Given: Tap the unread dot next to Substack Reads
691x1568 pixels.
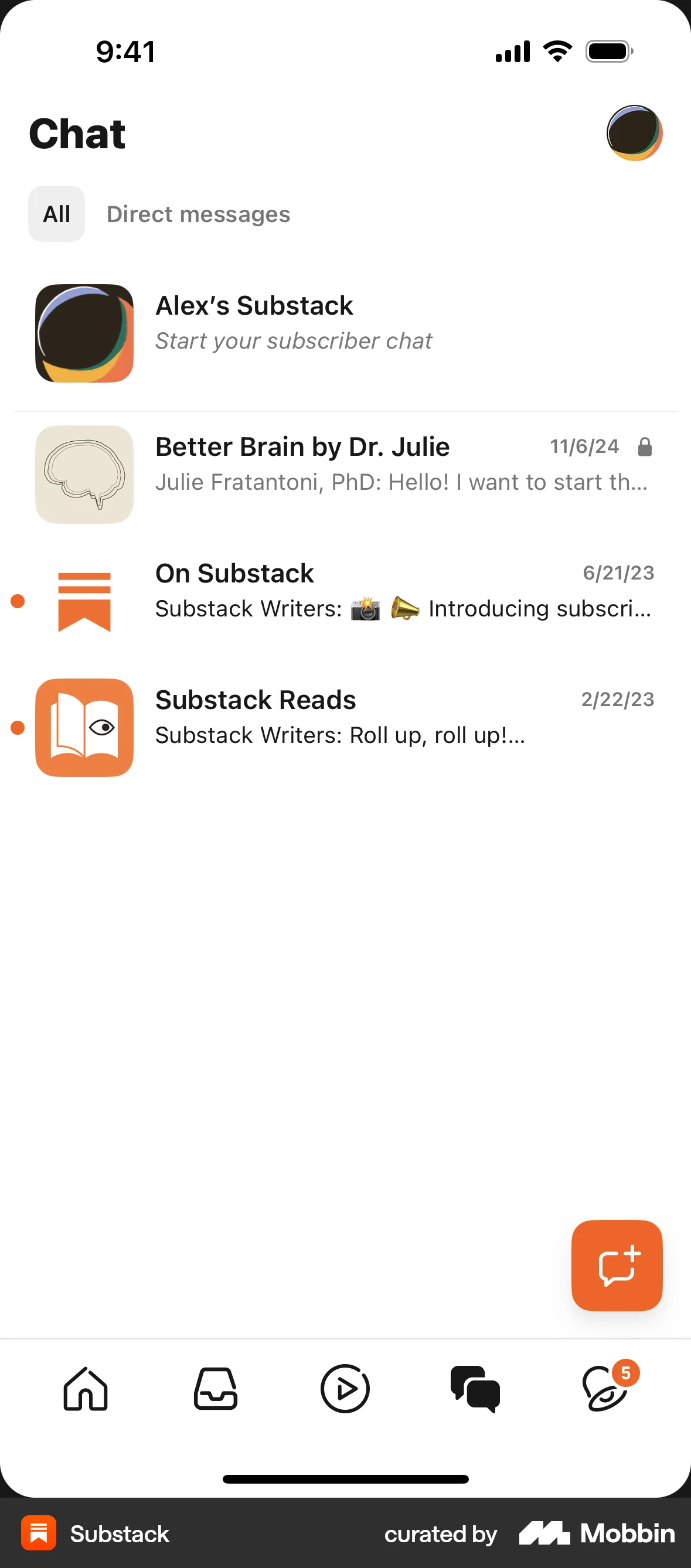Looking at the screenshot, I should 16,728.
